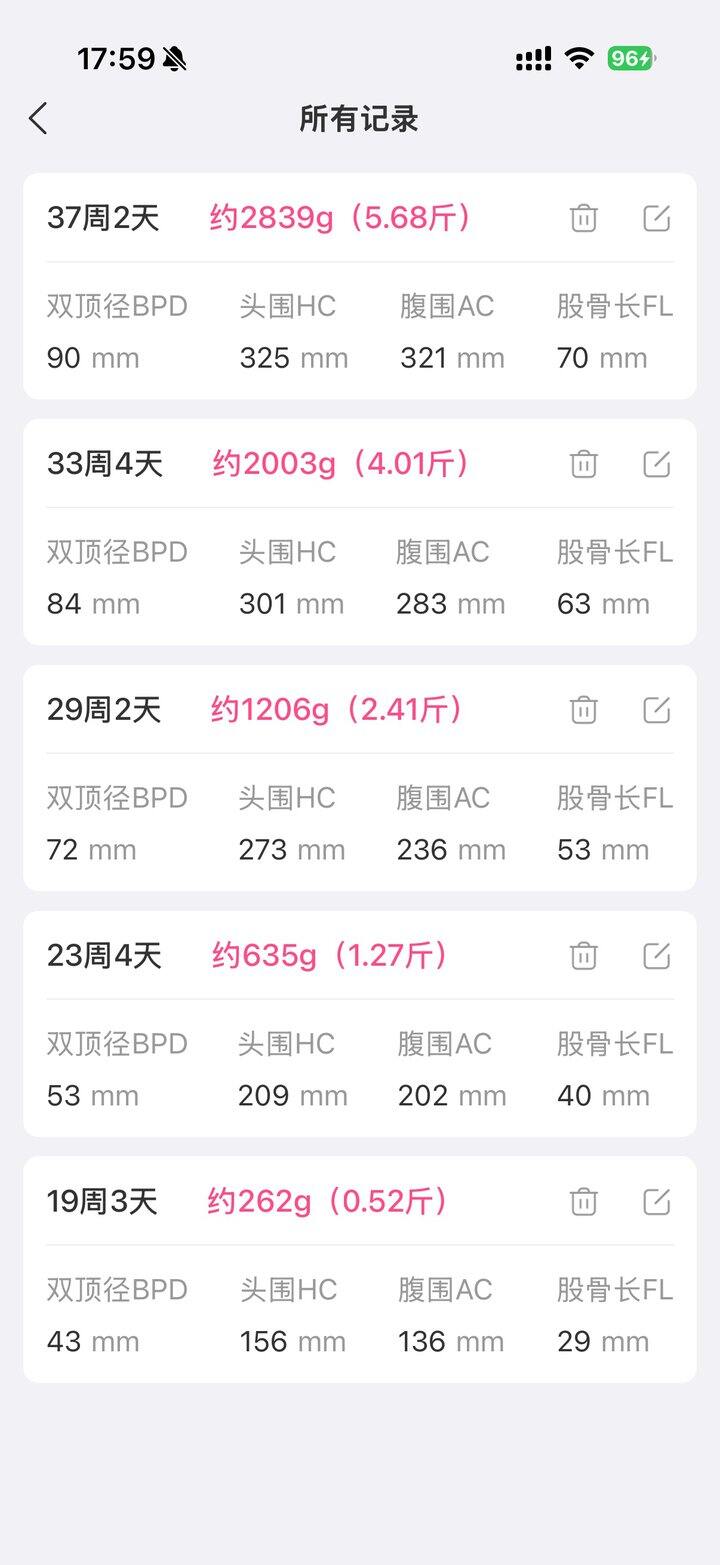This screenshot has height=1565, width=720.
Task: Edit the 33周4天 record
Action: click(x=656, y=464)
